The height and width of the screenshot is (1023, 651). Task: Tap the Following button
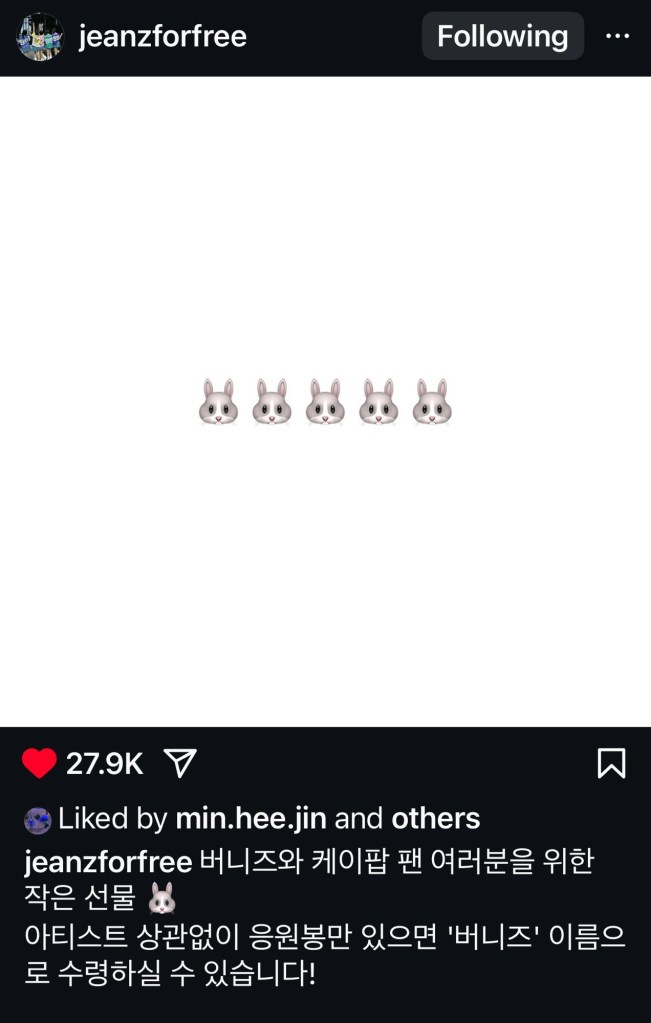click(502, 37)
